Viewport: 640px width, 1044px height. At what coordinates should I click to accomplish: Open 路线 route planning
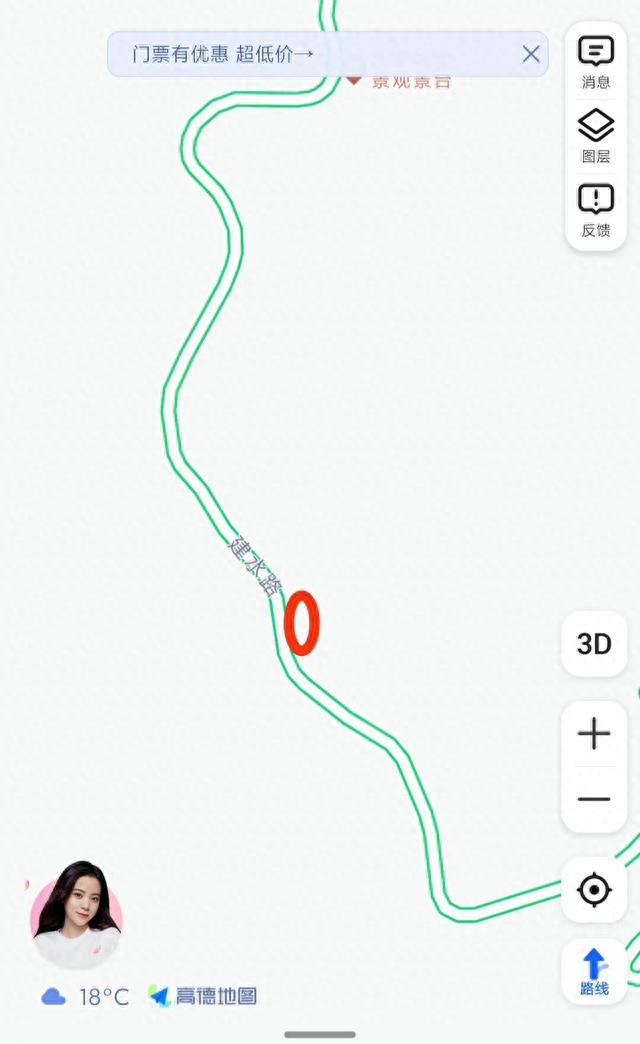(594, 972)
